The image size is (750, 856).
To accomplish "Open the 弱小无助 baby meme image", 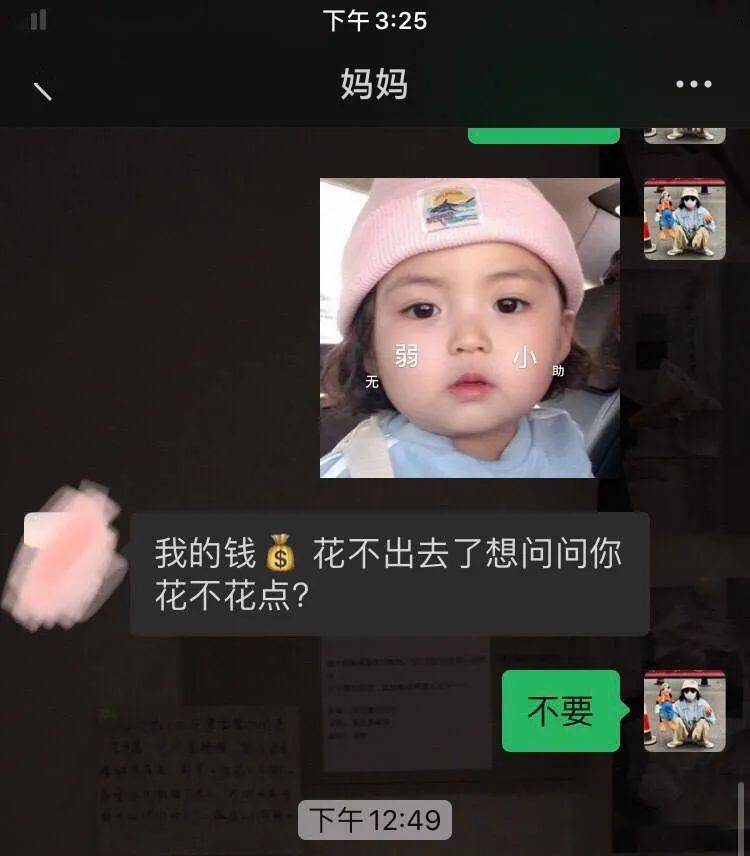I will click(469, 328).
